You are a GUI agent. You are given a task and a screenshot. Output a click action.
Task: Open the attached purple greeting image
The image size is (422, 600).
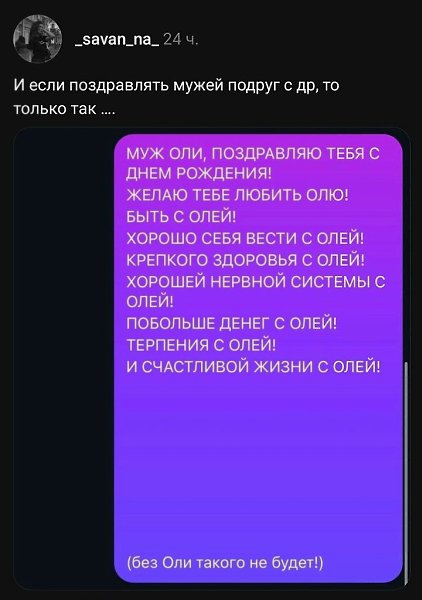pyautogui.click(x=258, y=359)
